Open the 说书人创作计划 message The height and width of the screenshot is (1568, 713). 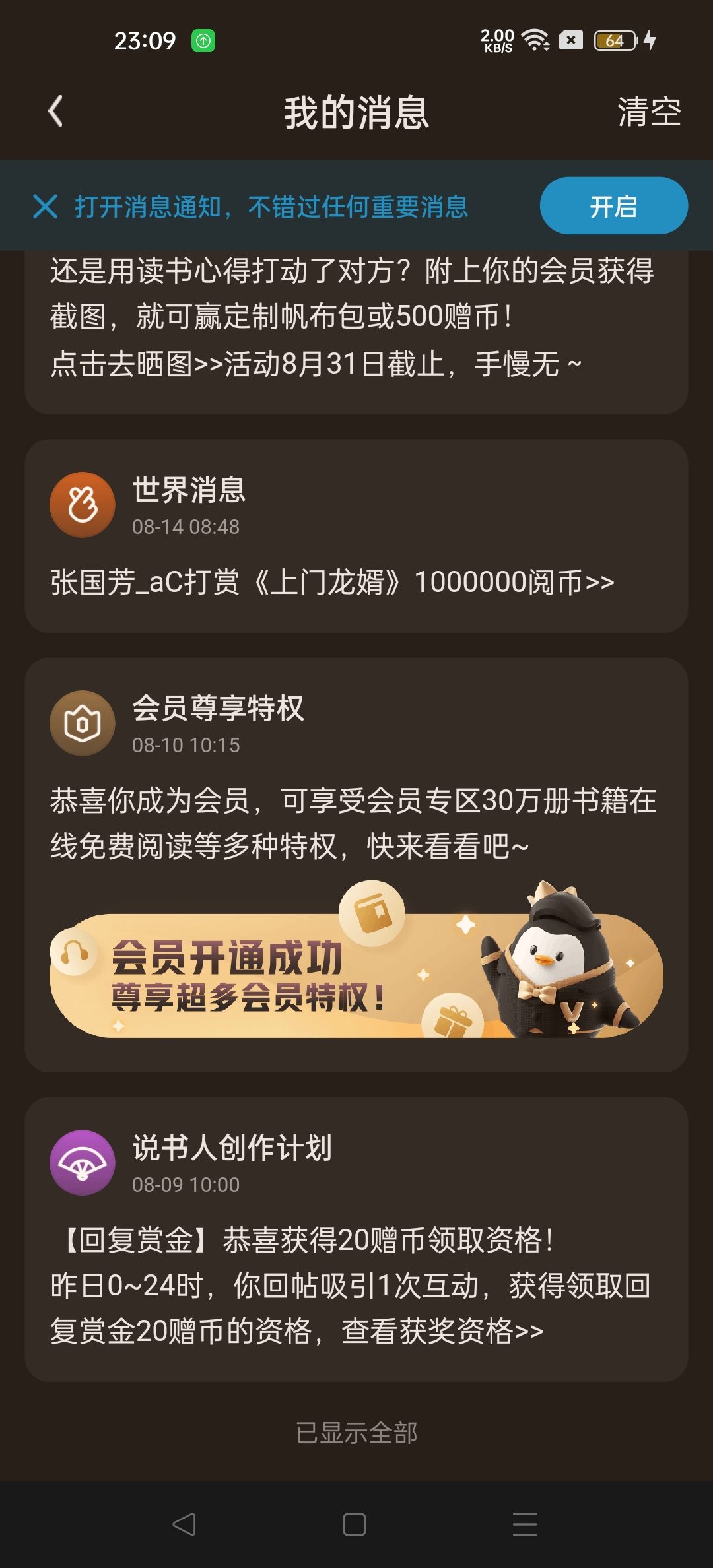coord(356,1240)
